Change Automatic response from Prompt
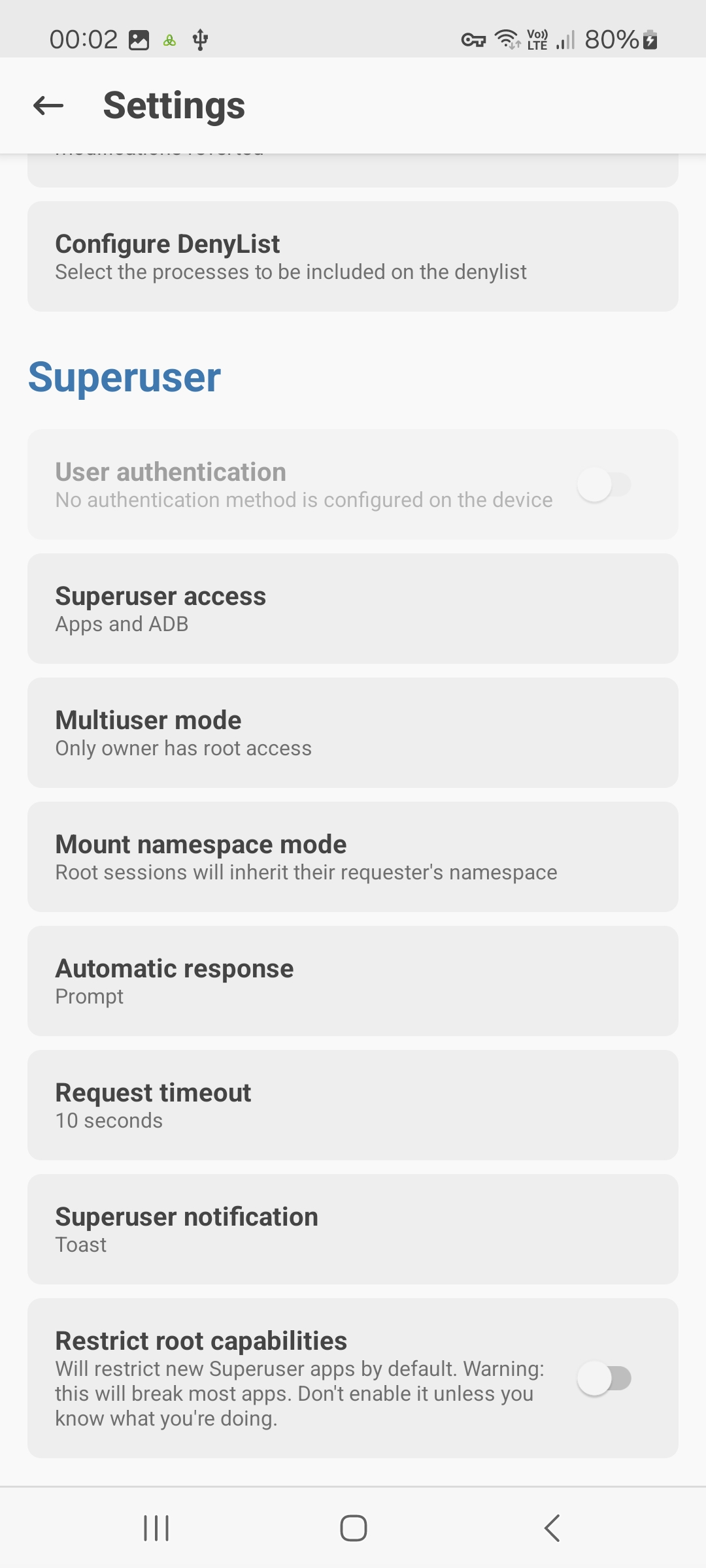The height and width of the screenshot is (1568, 706). pyautogui.click(x=353, y=981)
